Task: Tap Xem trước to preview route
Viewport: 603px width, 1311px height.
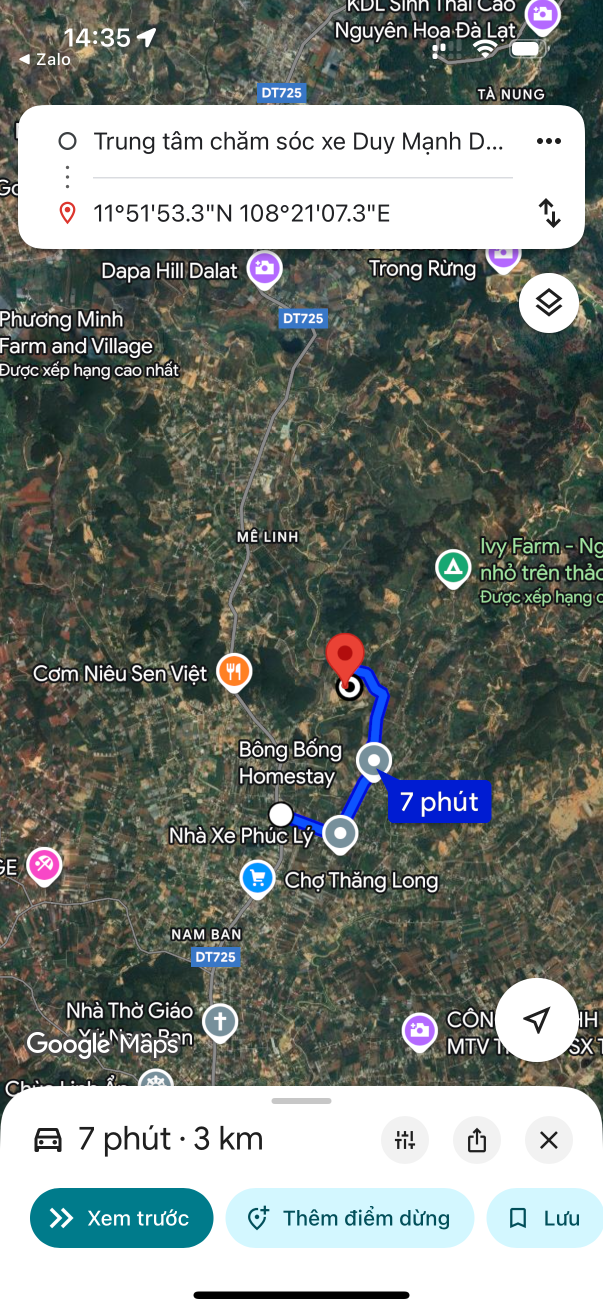Action: 122,1218
